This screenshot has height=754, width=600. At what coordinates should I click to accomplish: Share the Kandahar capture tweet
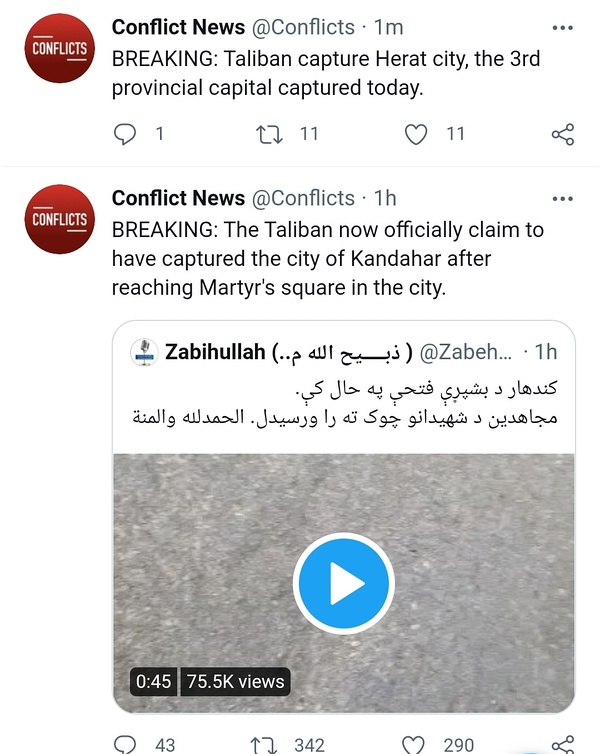563,744
